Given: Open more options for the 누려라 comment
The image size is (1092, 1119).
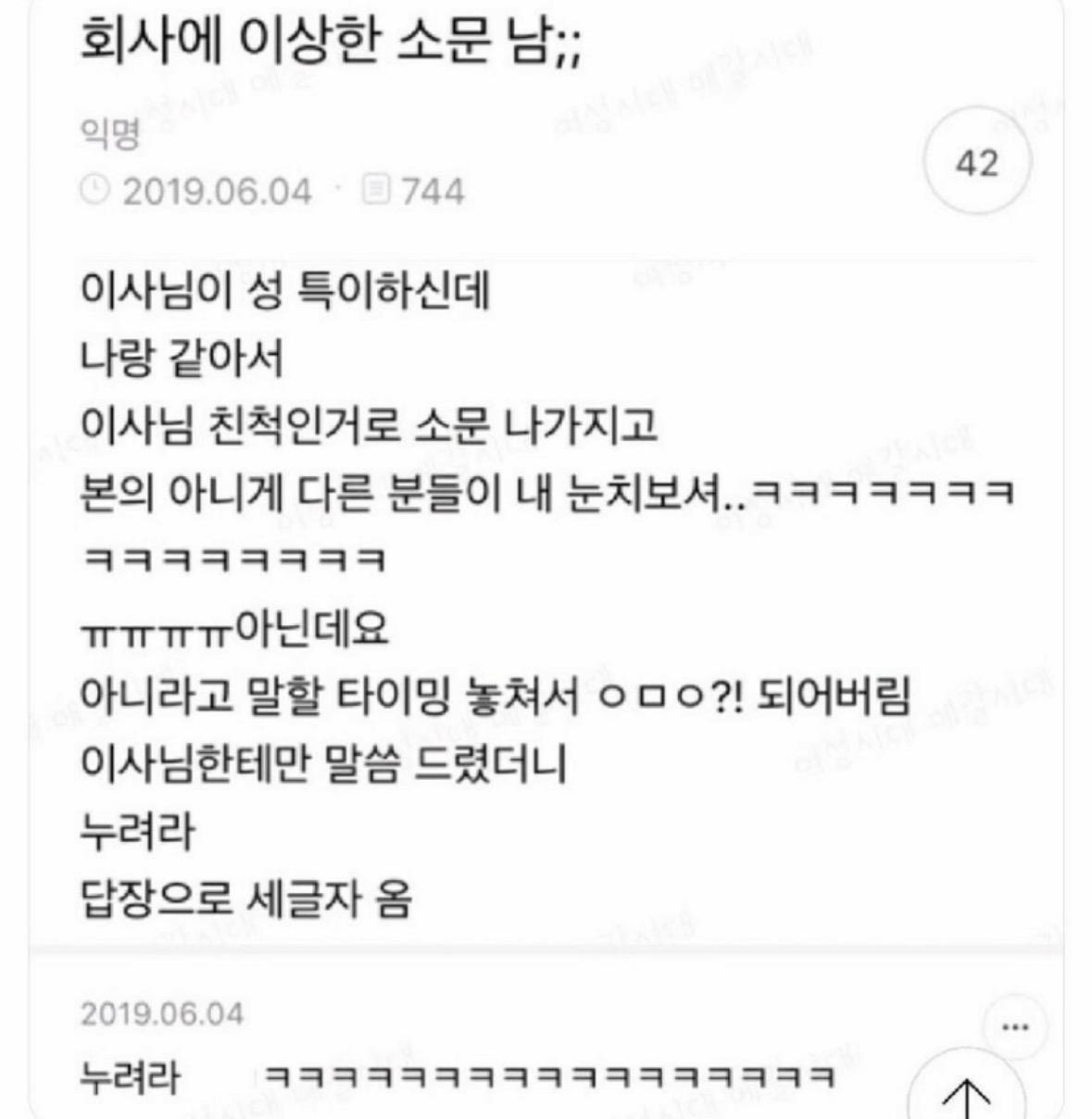Looking at the screenshot, I should [x=1017, y=1026].
